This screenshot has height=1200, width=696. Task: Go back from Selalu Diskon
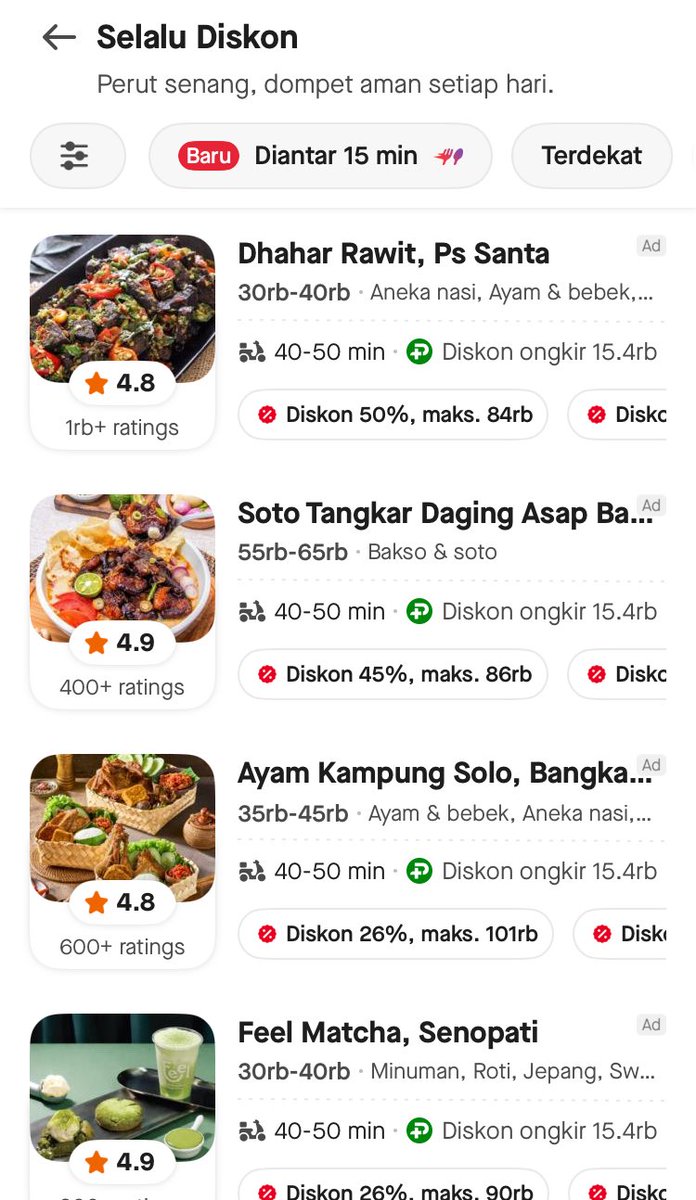[x=59, y=38]
